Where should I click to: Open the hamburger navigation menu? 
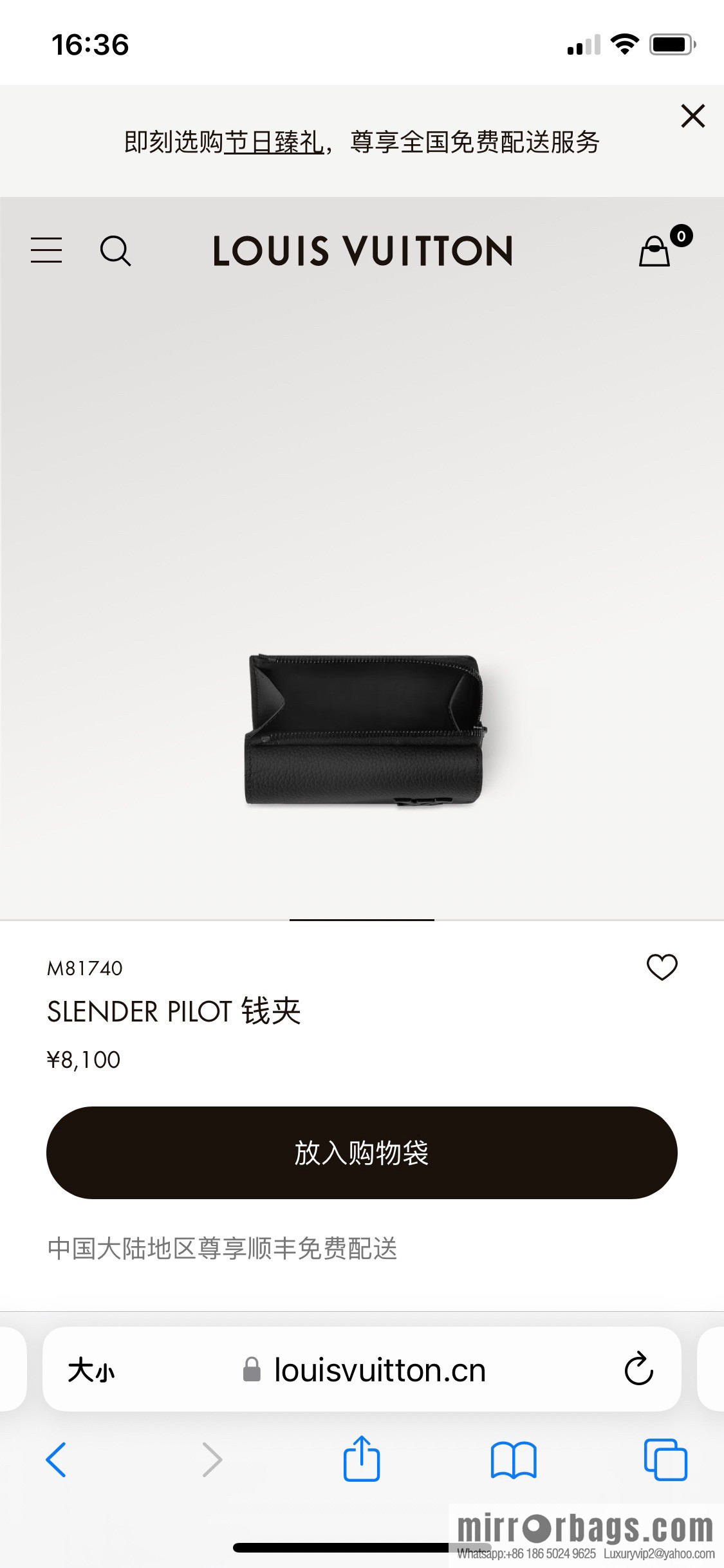(46, 251)
